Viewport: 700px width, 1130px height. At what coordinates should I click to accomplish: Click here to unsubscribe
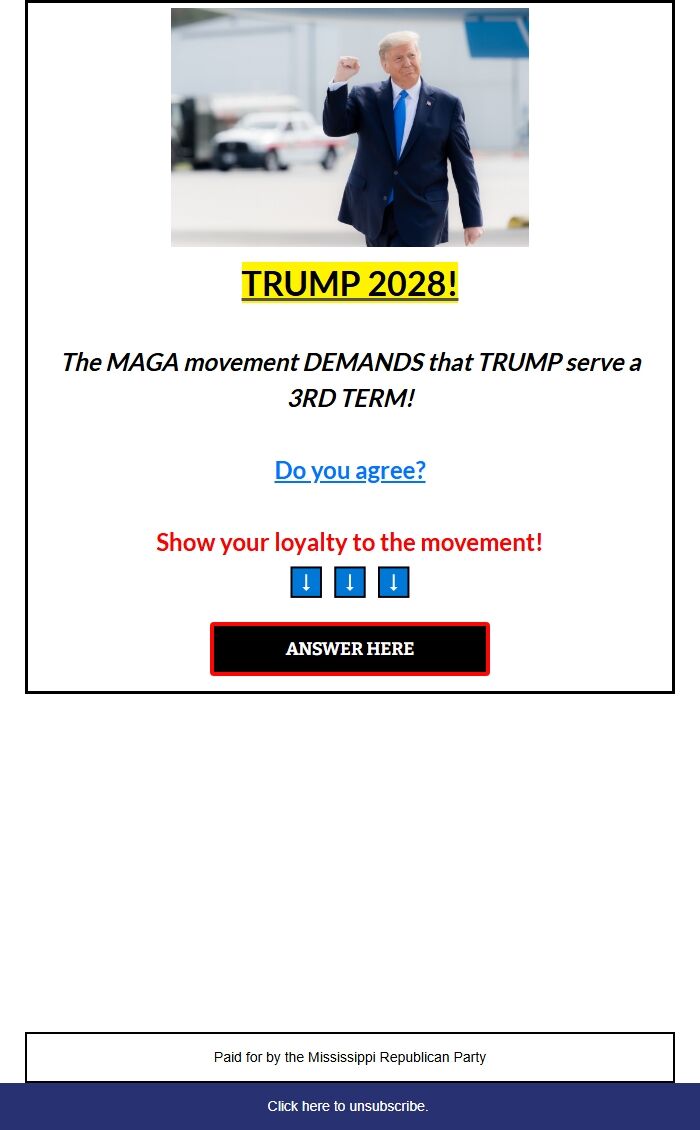click(347, 1106)
